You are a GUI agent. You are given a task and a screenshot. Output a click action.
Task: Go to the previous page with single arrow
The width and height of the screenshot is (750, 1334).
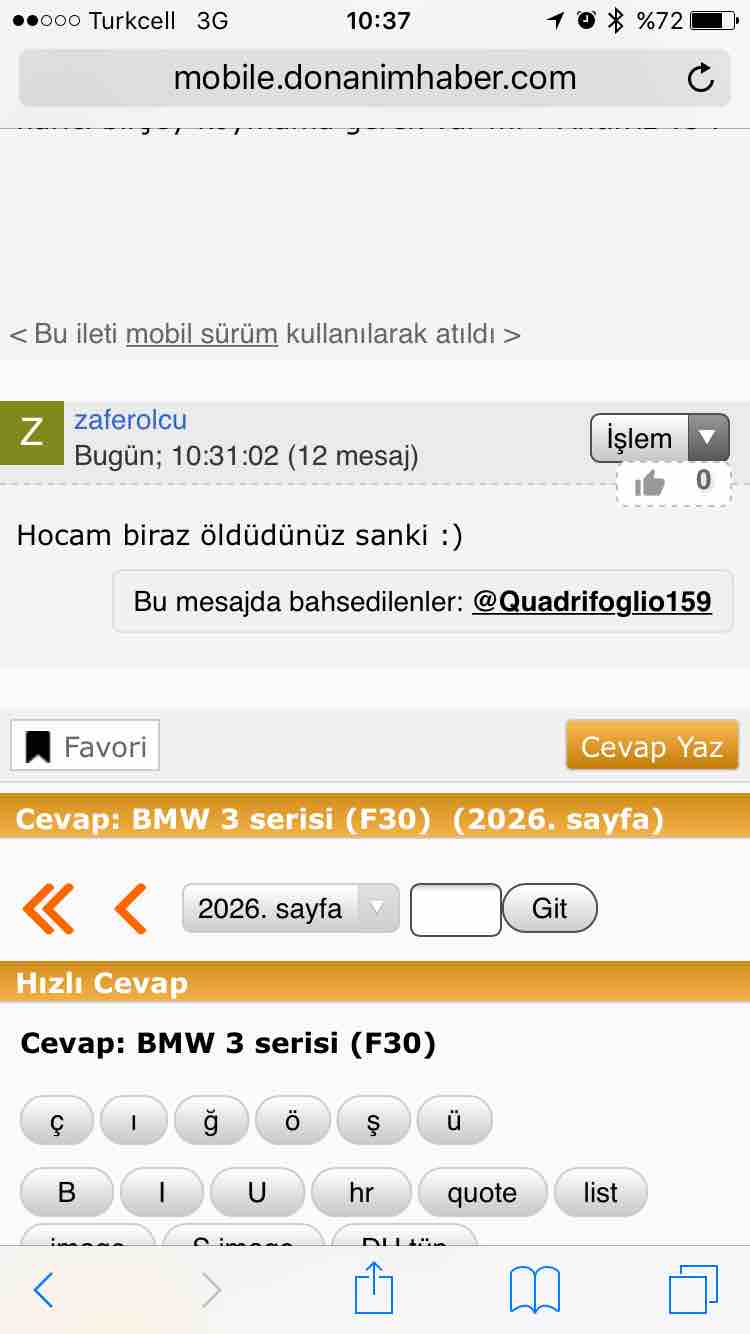click(x=131, y=909)
